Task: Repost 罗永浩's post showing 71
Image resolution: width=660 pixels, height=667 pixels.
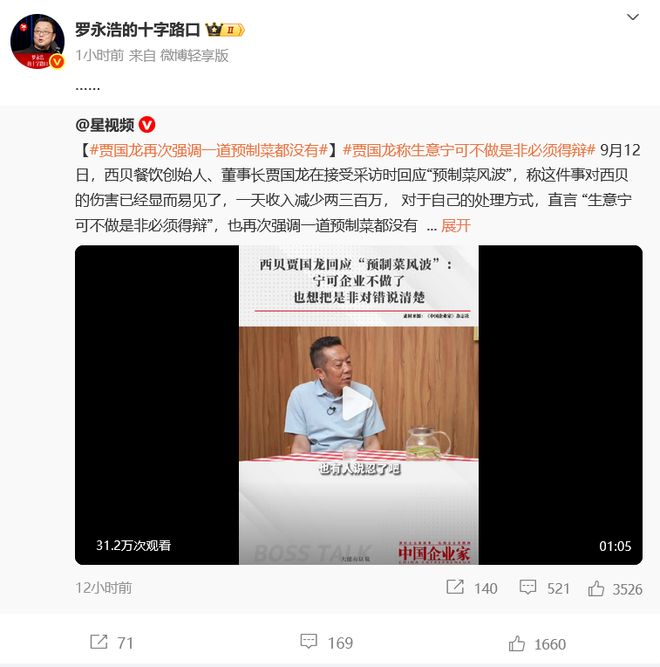Action: [x=111, y=643]
